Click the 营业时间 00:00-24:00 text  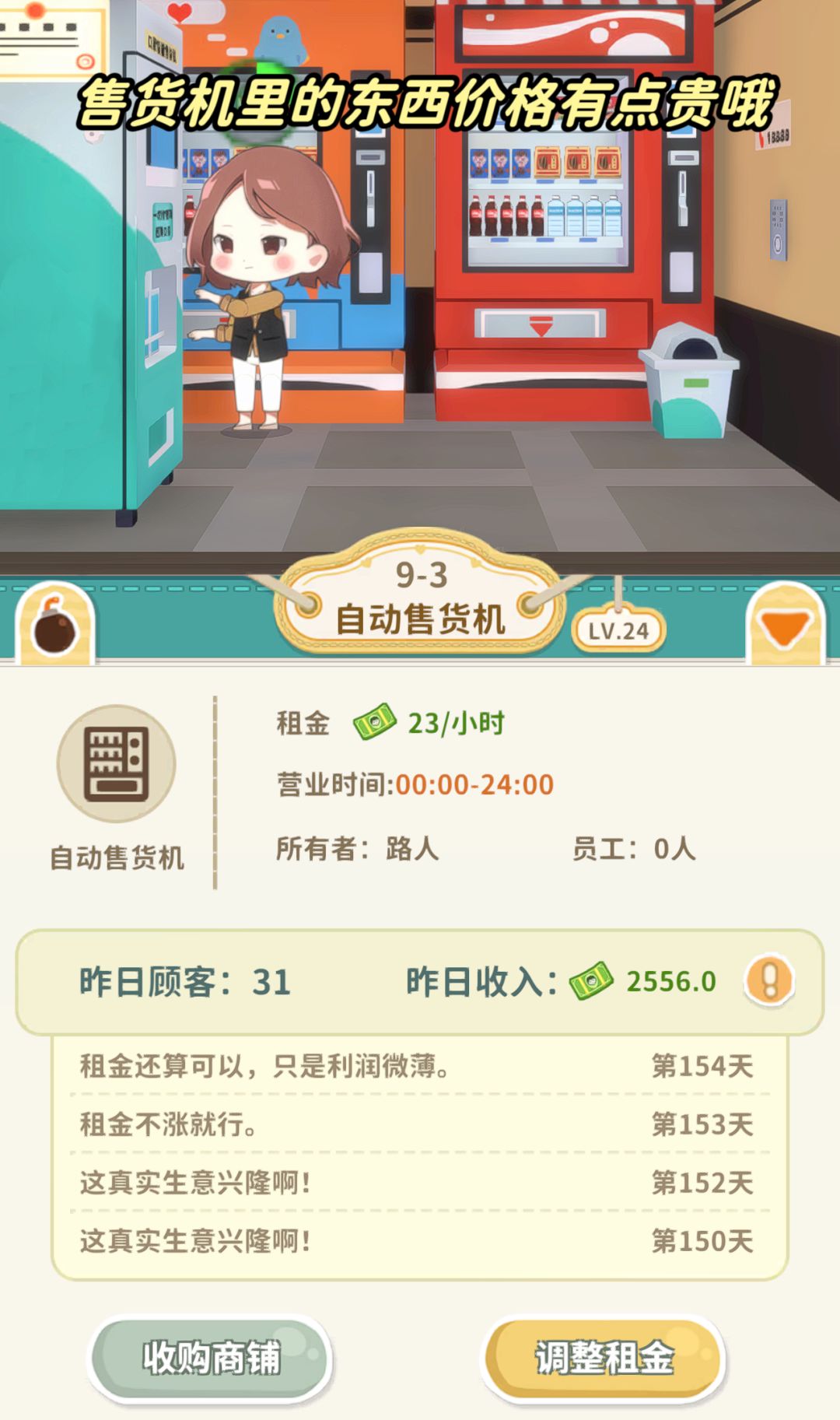click(412, 786)
